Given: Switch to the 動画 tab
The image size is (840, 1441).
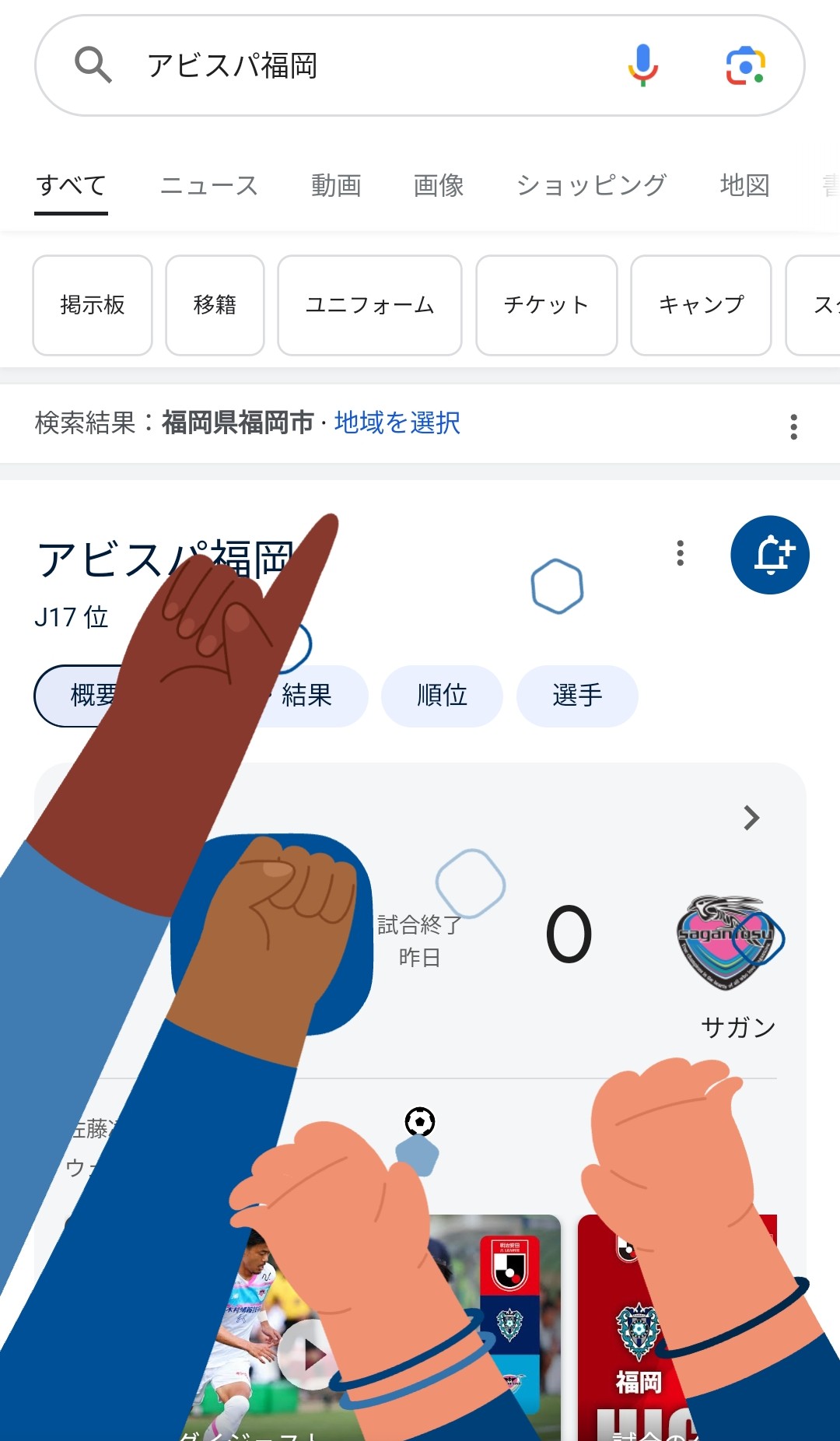Looking at the screenshot, I should [336, 185].
